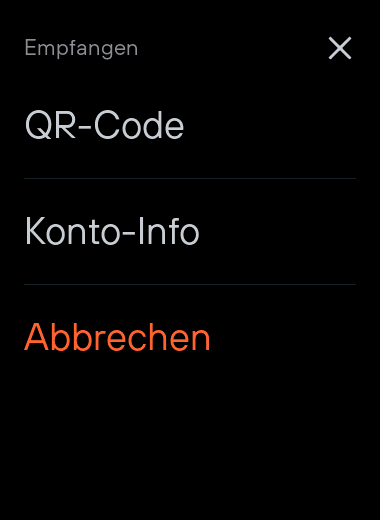
Task: Open Konto-Info
Action: [190, 231]
